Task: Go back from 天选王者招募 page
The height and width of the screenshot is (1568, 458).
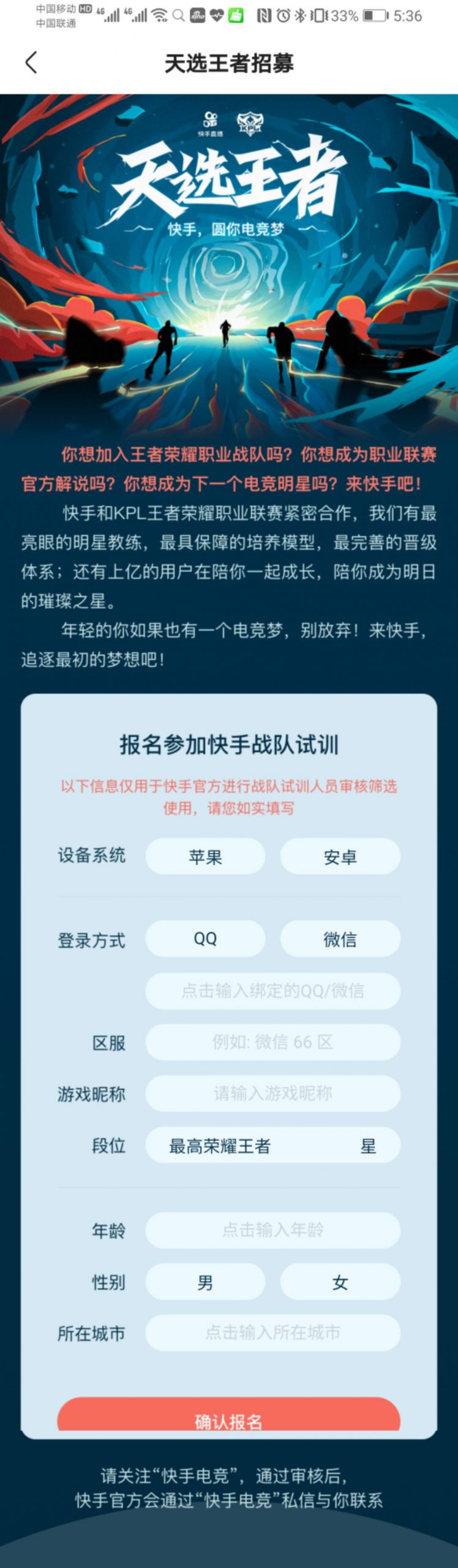Action: 31,62
